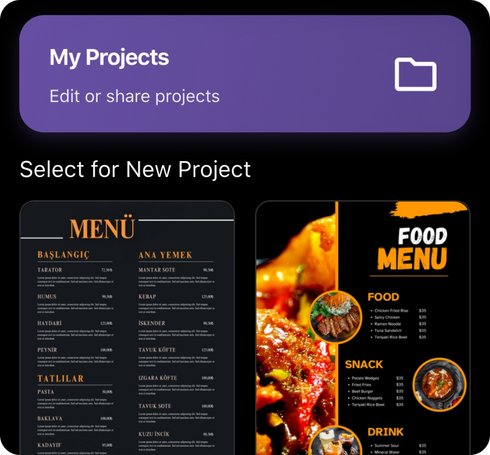Choose the Food Menu template
490x455 pixels.
363,328
